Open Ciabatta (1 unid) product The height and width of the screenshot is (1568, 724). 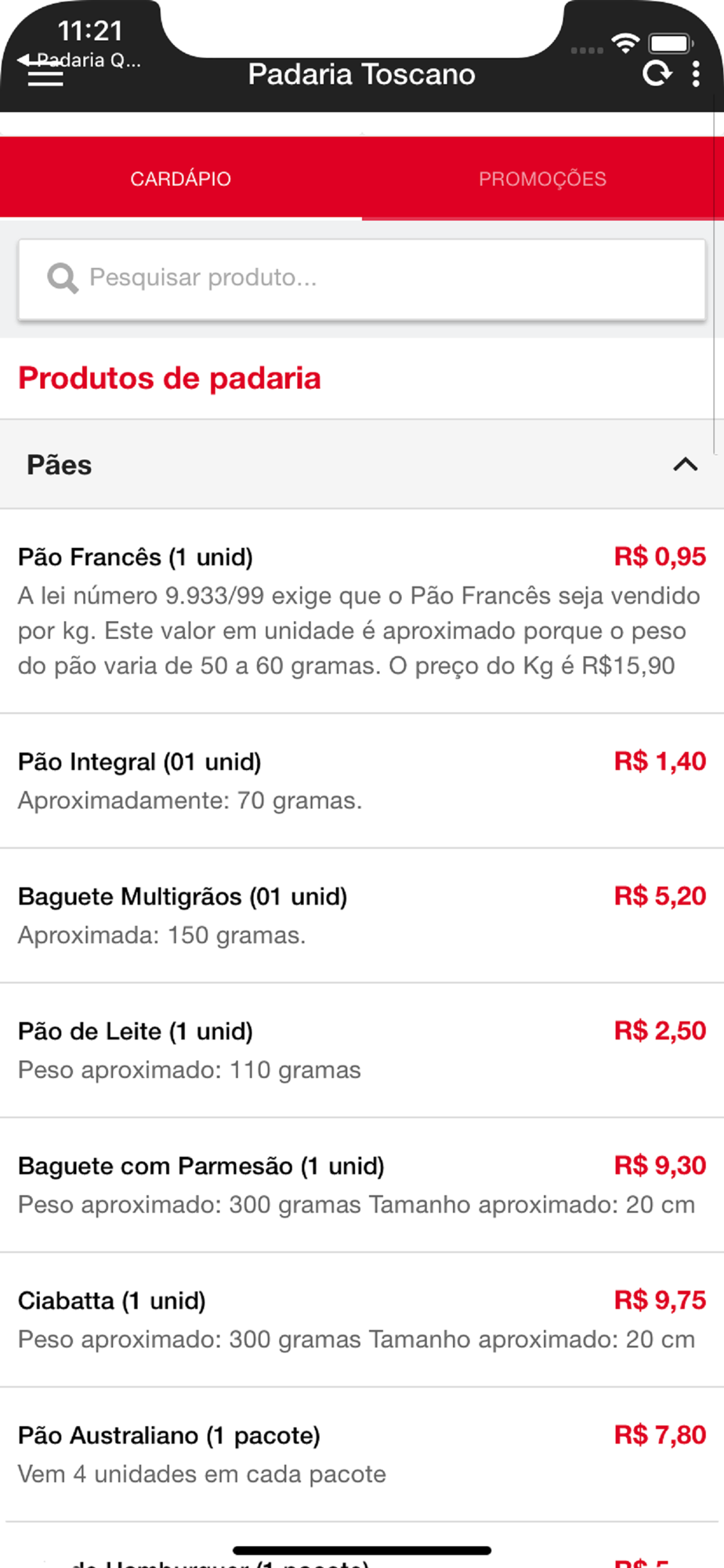pyautogui.click(x=362, y=1320)
